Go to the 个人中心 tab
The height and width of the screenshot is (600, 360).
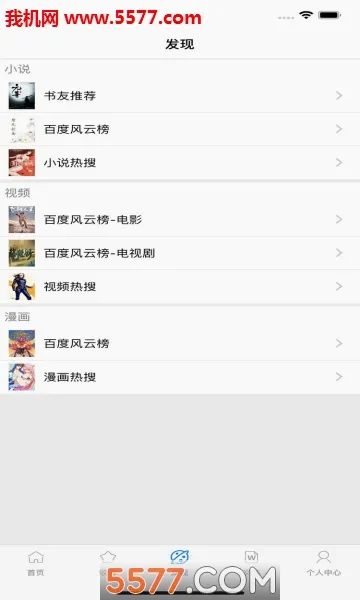[x=324, y=563]
